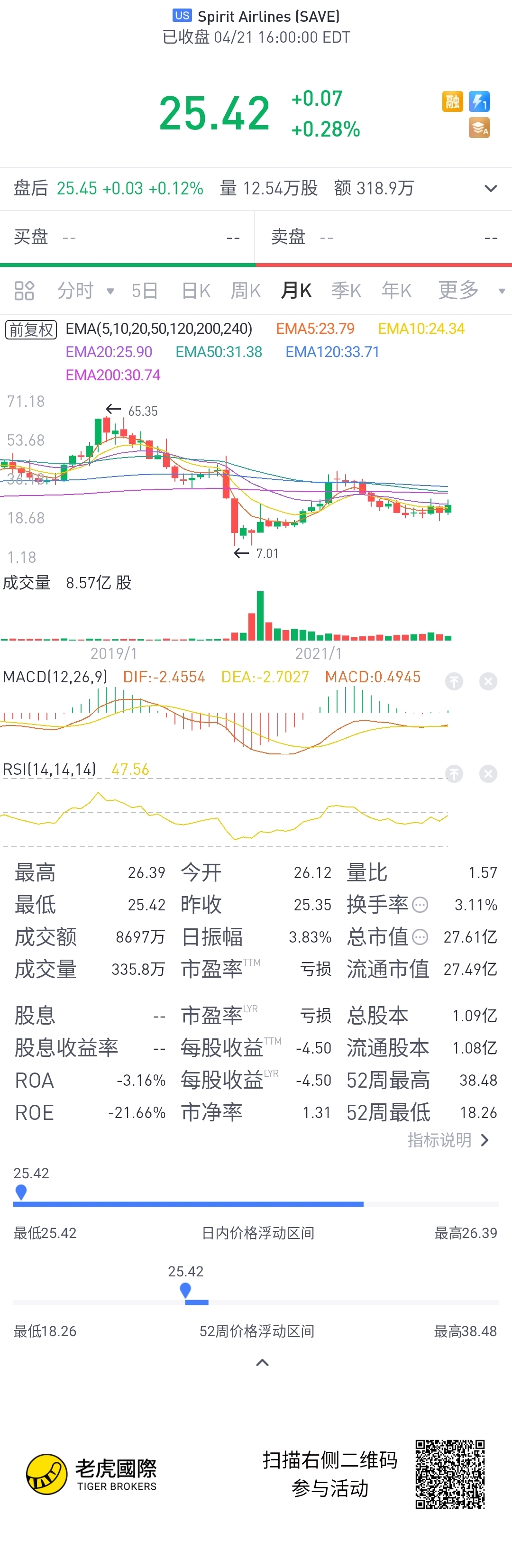This screenshot has width=512, height=1568.
Task: Expand the 盘后 quote details row
Action: 491,189
